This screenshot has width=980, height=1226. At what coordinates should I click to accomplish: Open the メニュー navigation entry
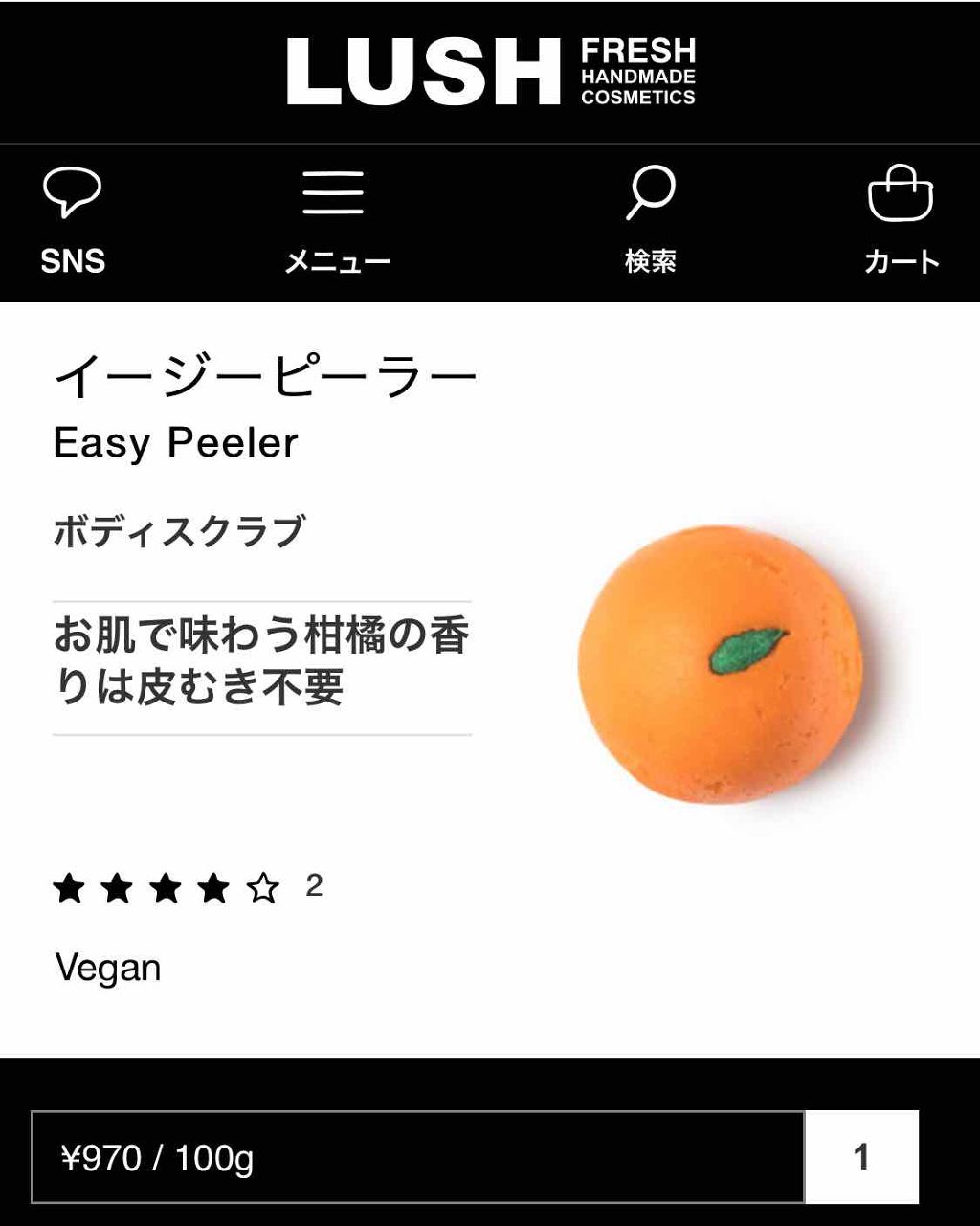pos(337,259)
